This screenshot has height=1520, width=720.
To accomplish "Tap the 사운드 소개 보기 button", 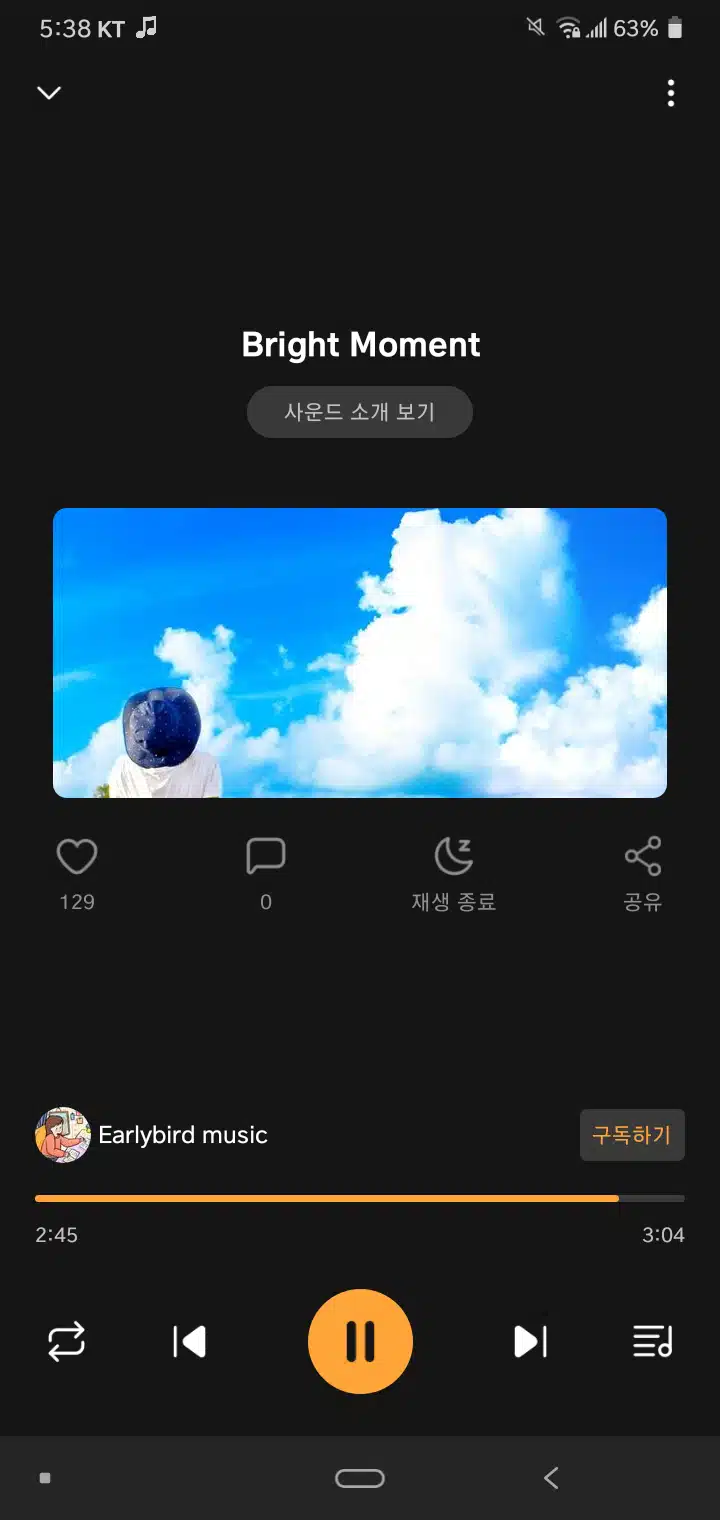I will coord(360,412).
